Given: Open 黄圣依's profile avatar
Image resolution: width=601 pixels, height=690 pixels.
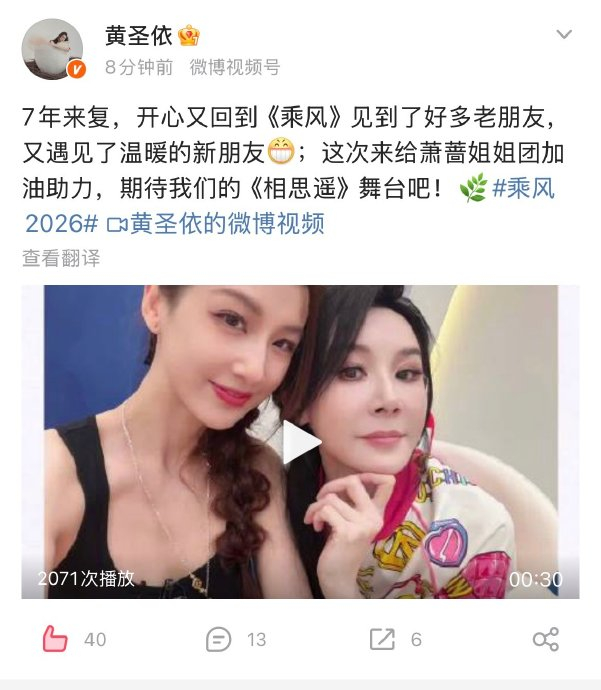Looking at the screenshot, I should [x=53, y=49].
